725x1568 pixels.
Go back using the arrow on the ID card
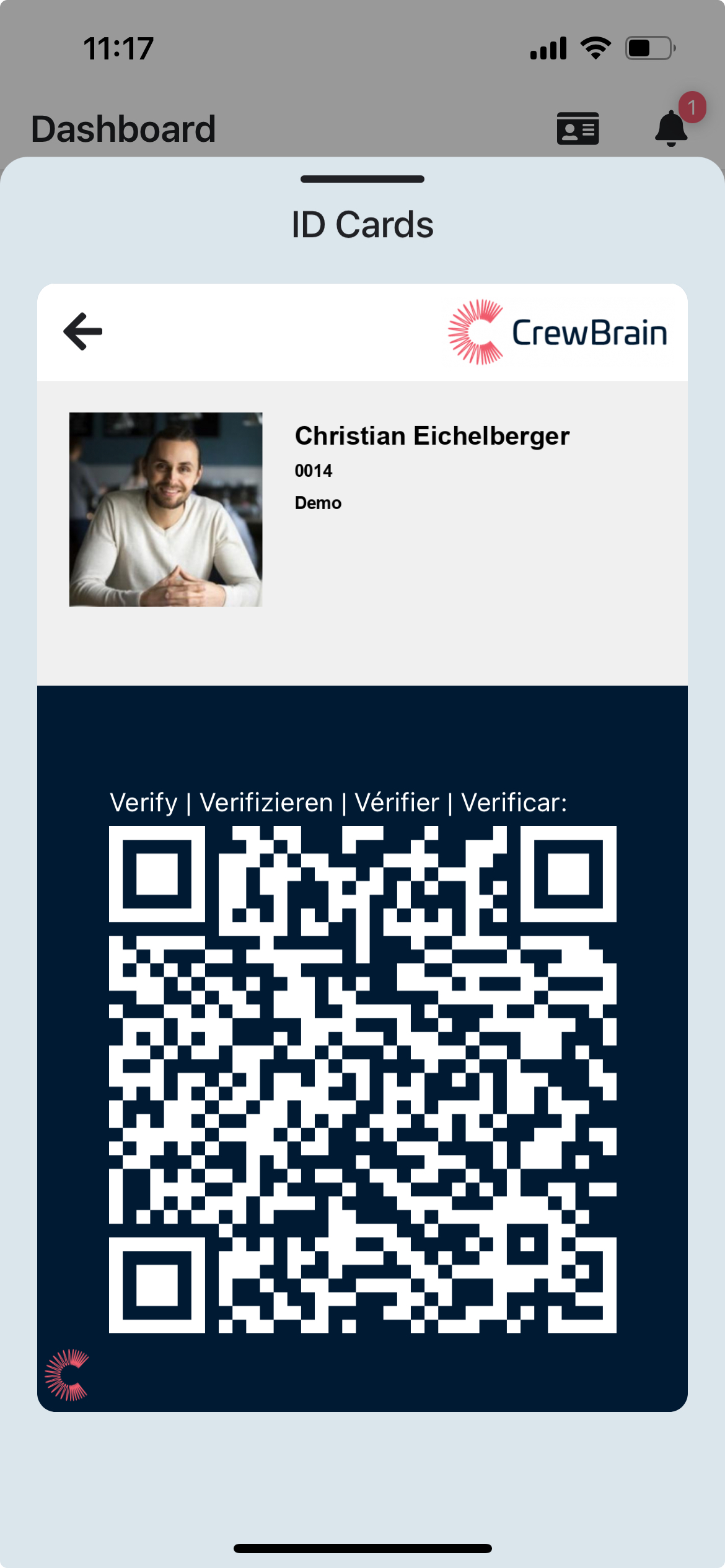tap(83, 332)
